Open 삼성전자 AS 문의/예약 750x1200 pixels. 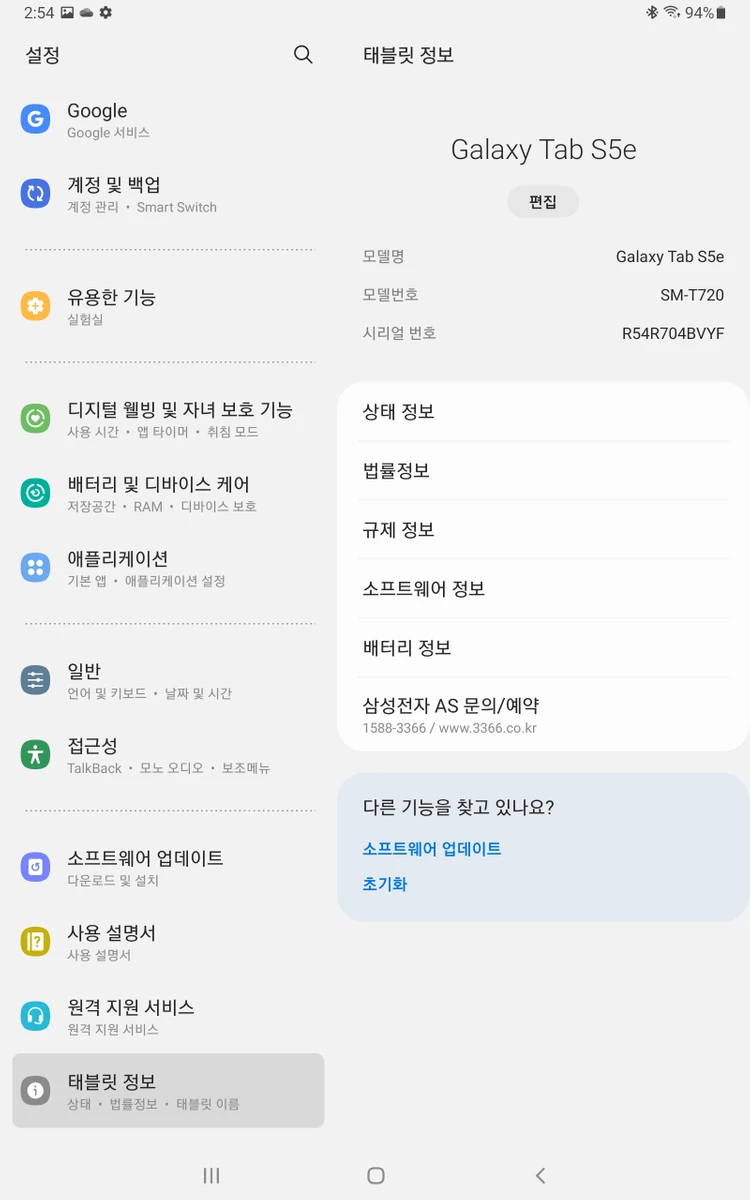point(543,715)
